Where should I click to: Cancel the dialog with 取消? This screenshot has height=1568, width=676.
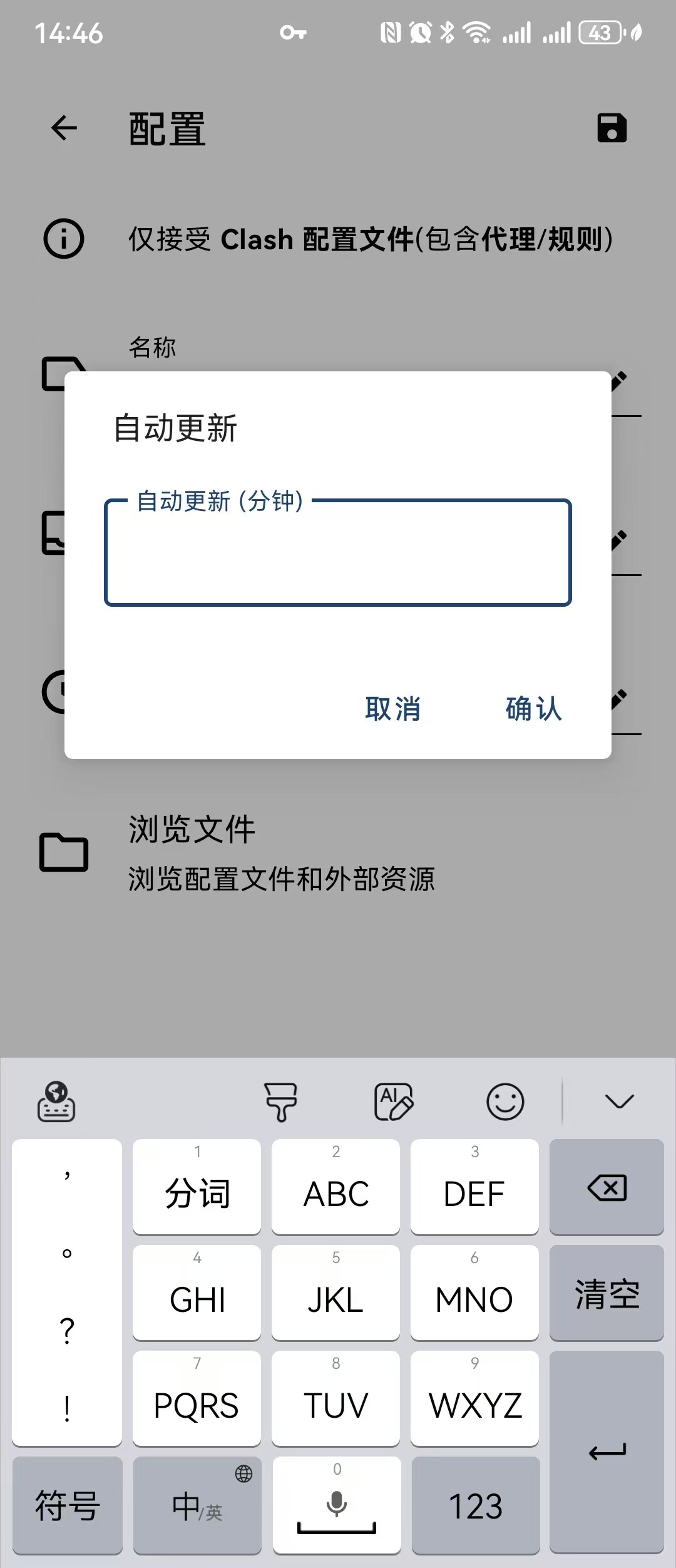click(393, 709)
